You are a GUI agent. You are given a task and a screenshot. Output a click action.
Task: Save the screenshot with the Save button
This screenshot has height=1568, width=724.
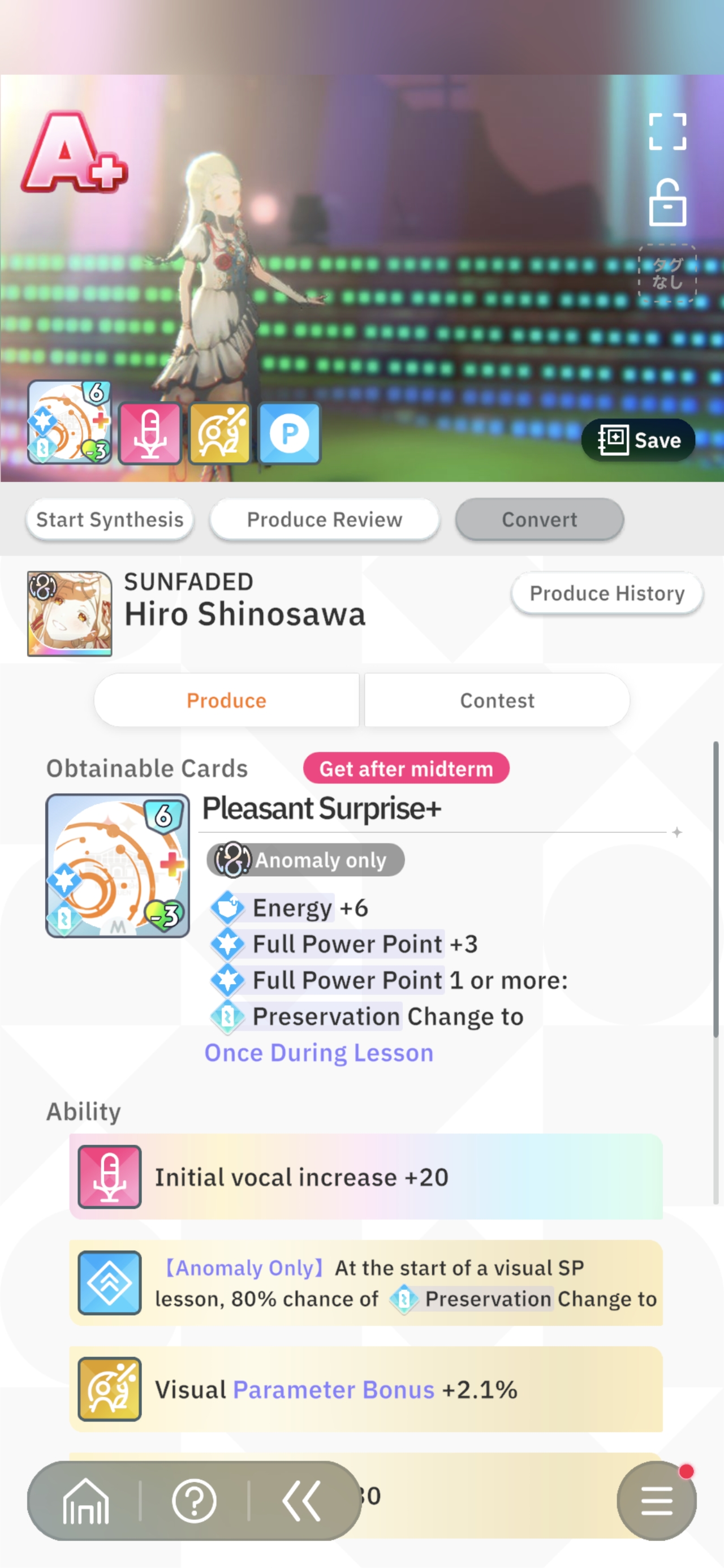tap(638, 440)
